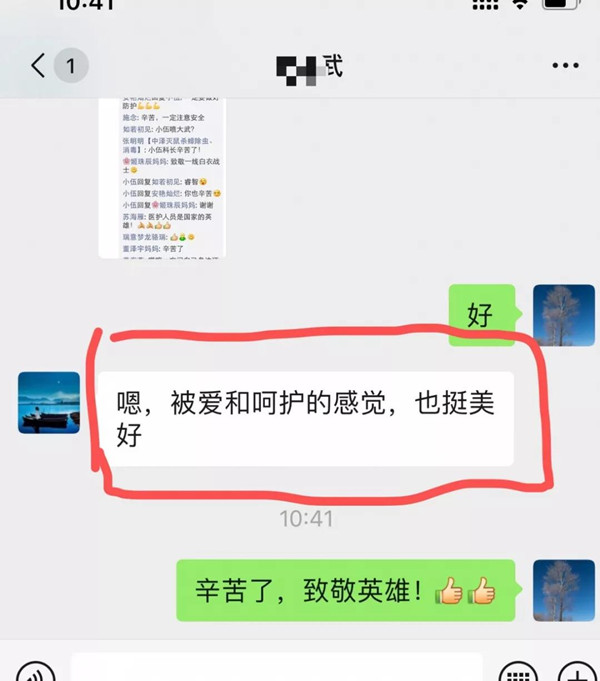
Task: Open the plus attachment menu
Action: pyautogui.click(x=577, y=672)
